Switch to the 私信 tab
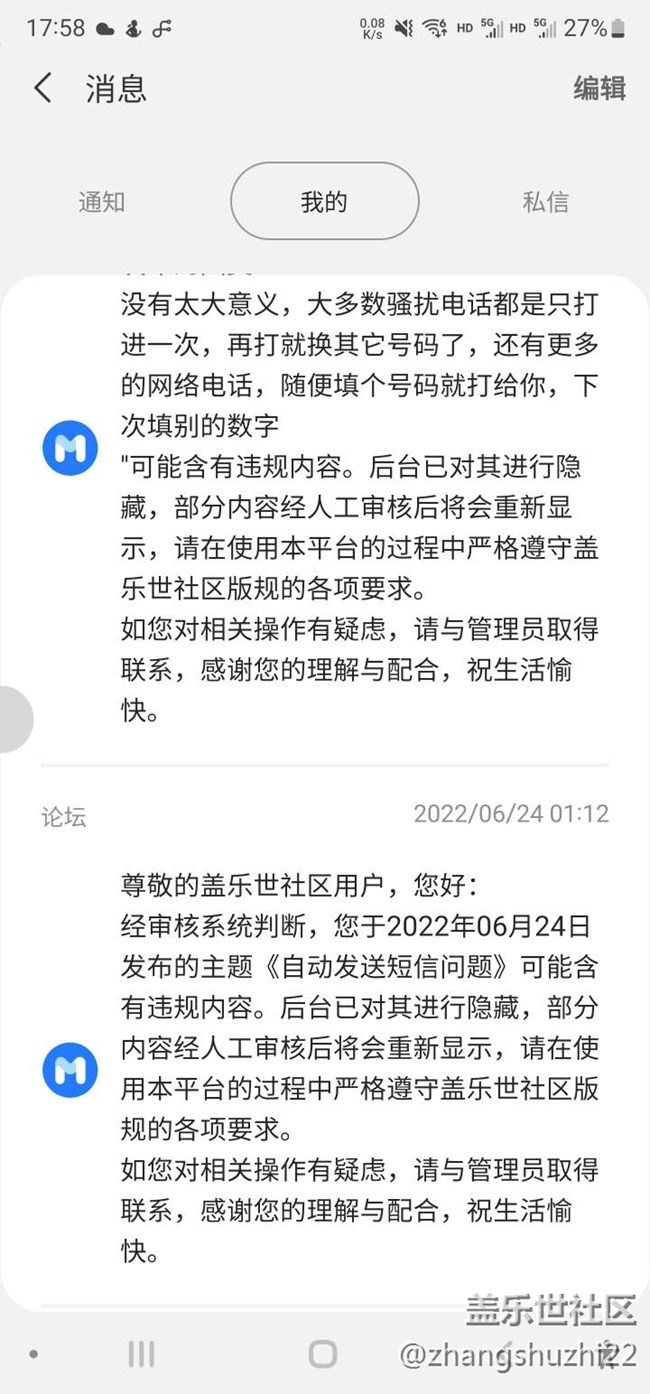 click(x=546, y=201)
